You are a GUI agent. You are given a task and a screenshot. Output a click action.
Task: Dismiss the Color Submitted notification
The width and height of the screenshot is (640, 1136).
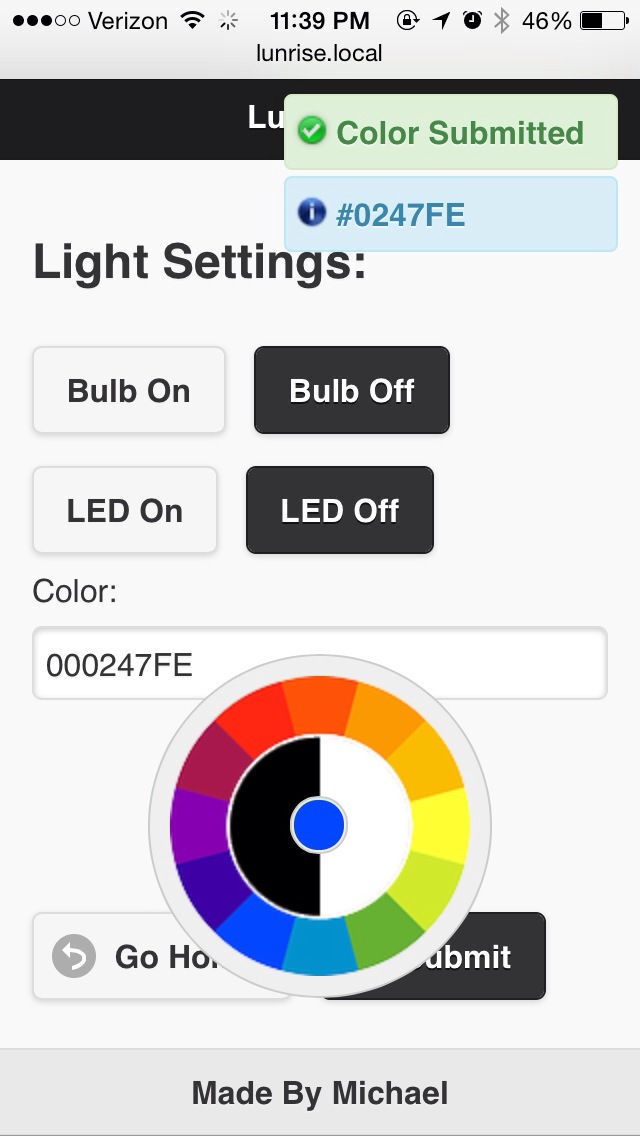pyautogui.click(x=450, y=132)
